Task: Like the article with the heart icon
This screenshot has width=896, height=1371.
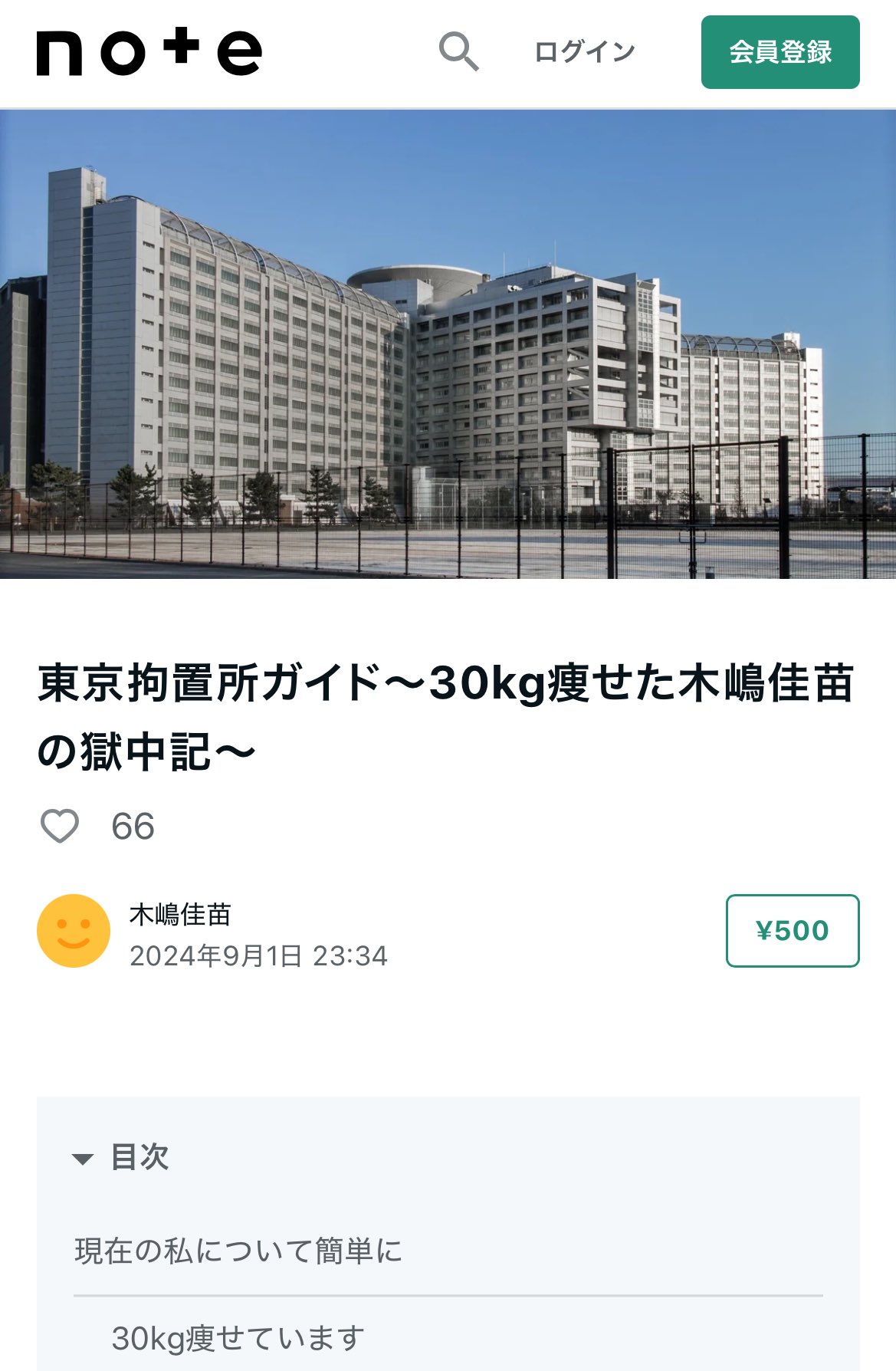Action: click(x=60, y=827)
